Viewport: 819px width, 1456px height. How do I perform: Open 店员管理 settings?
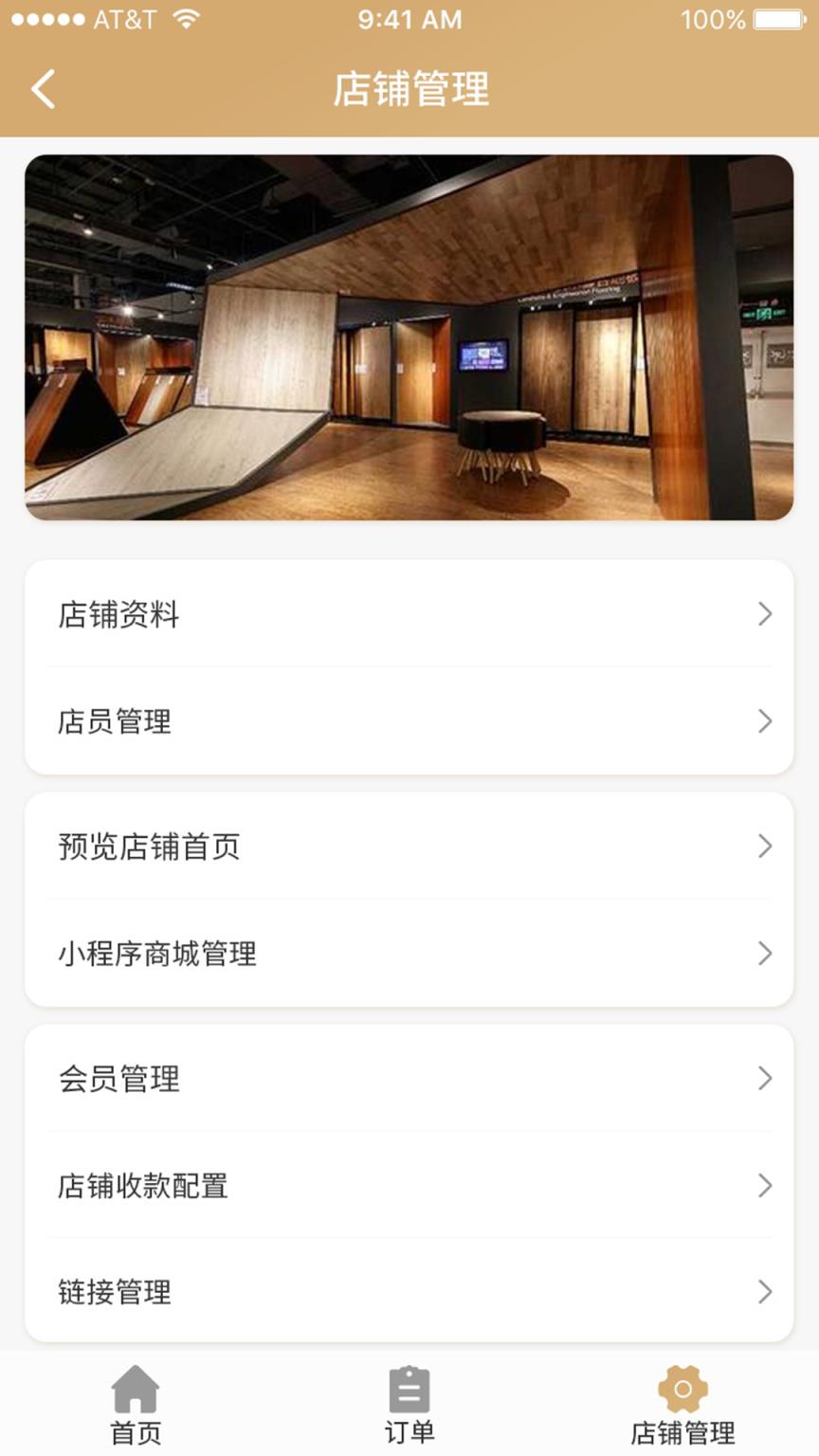[409, 721]
